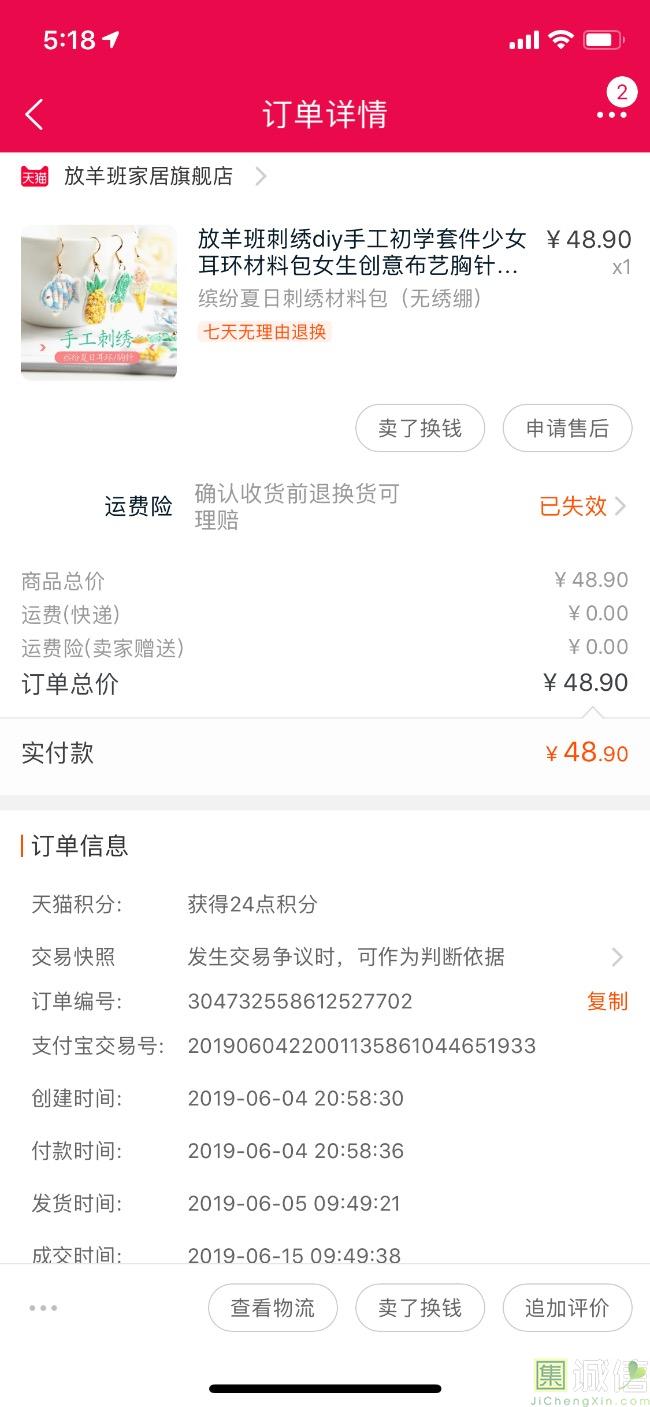This screenshot has width=650, height=1407.
Task: Open the 交易快照 transaction snapshot row
Action: coord(325,957)
